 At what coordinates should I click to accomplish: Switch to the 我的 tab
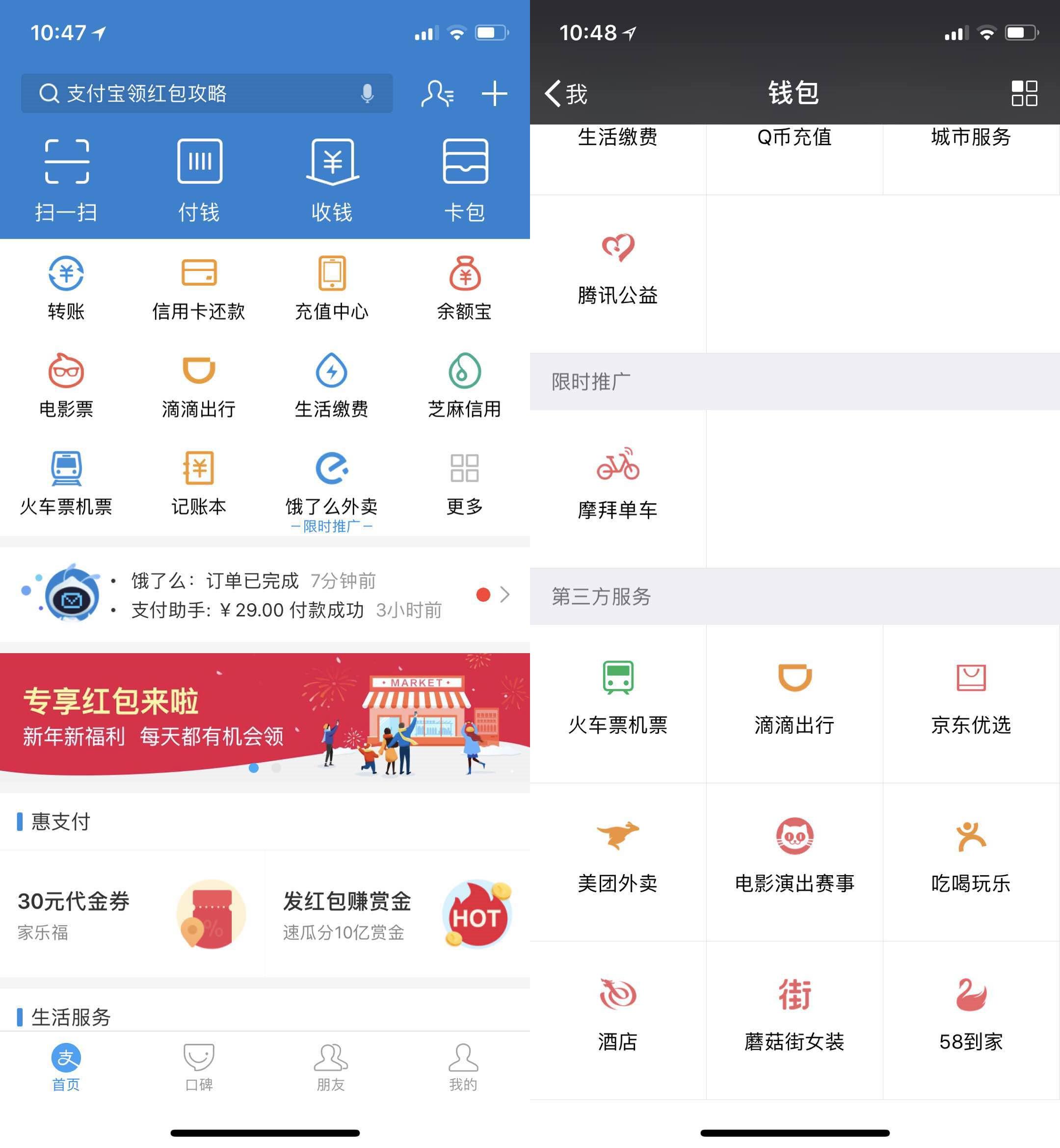pos(463,1066)
